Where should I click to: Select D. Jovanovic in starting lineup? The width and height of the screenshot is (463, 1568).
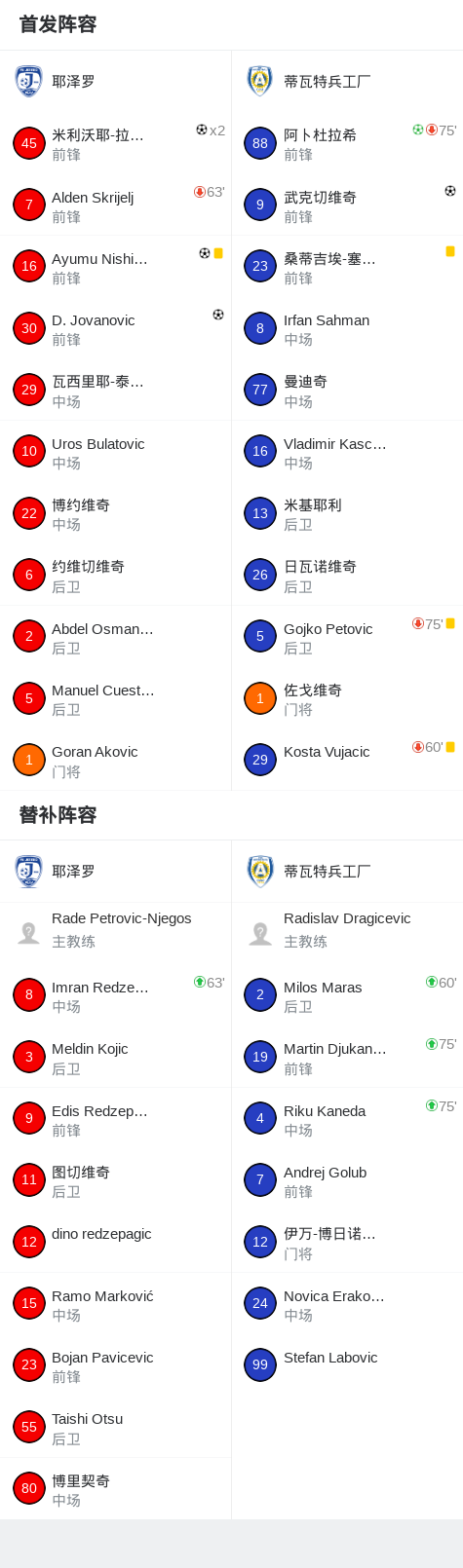click(x=115, y=329)
